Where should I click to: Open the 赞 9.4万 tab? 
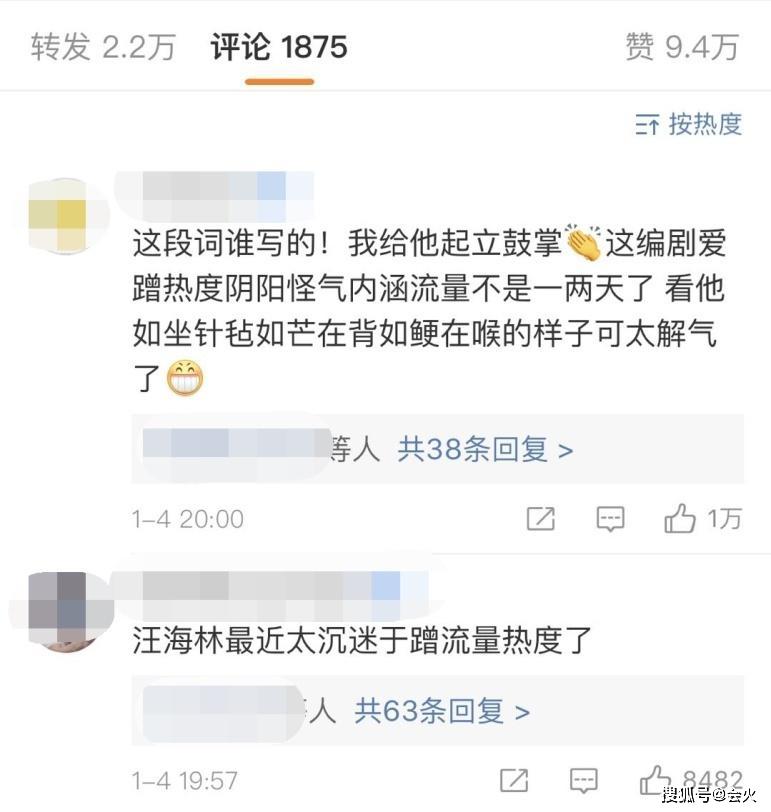pyautogui.click(x=682, y=47)
